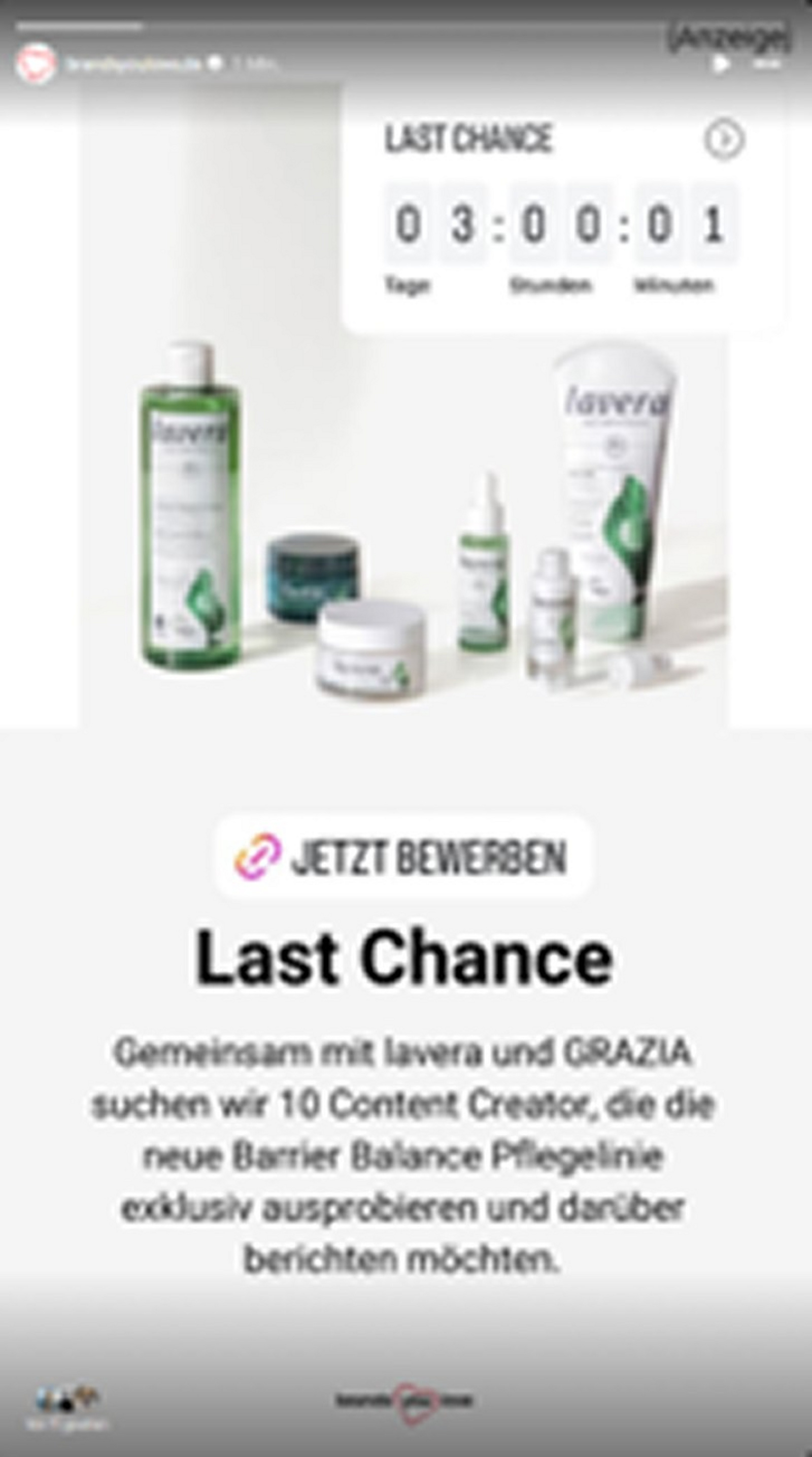Open the Jetzt Bewerben link sticker
The image size is (812, 1457).
point(402,857)
